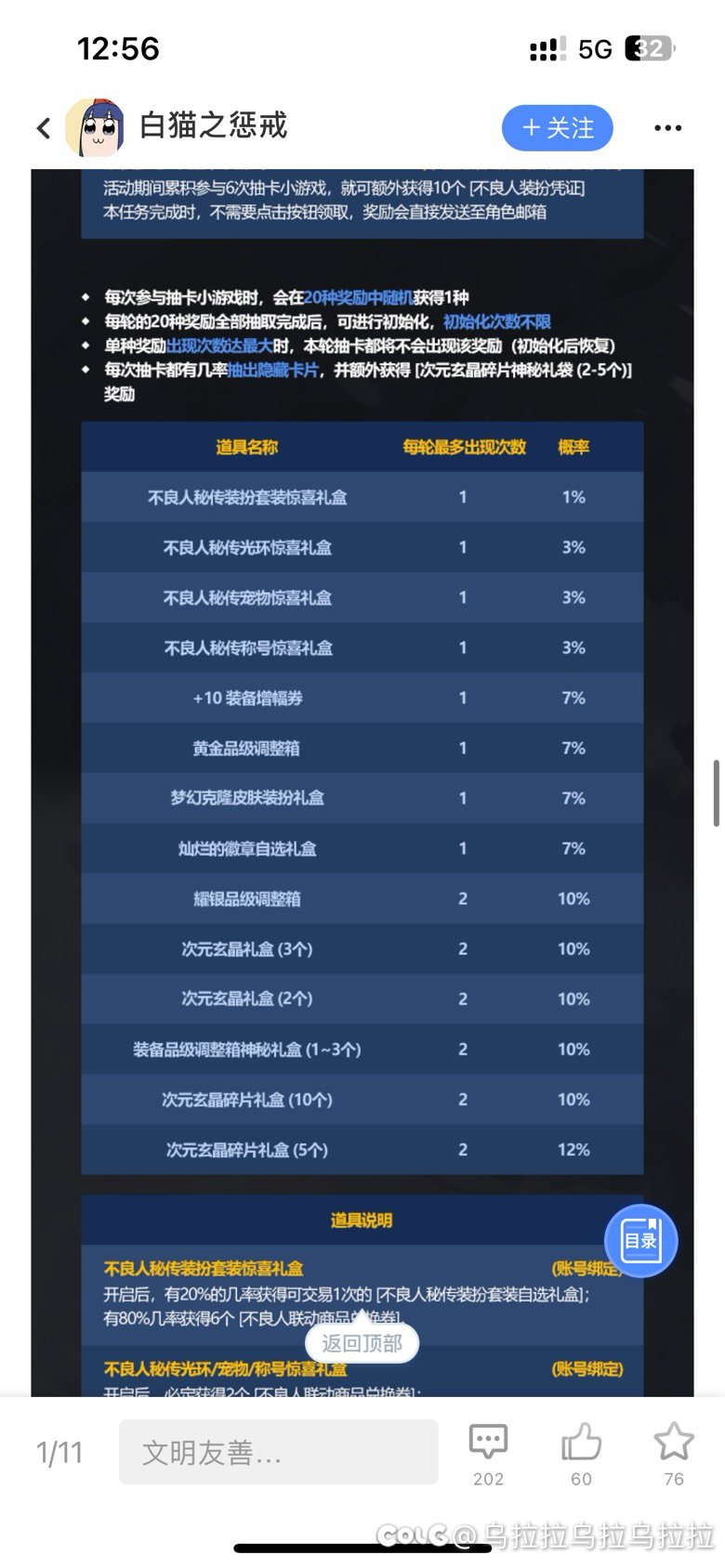This screenshot has height=1568, width=725.
Task: Open 白猫之惩戒's profile avatar
Action: [x=94, y=127]
